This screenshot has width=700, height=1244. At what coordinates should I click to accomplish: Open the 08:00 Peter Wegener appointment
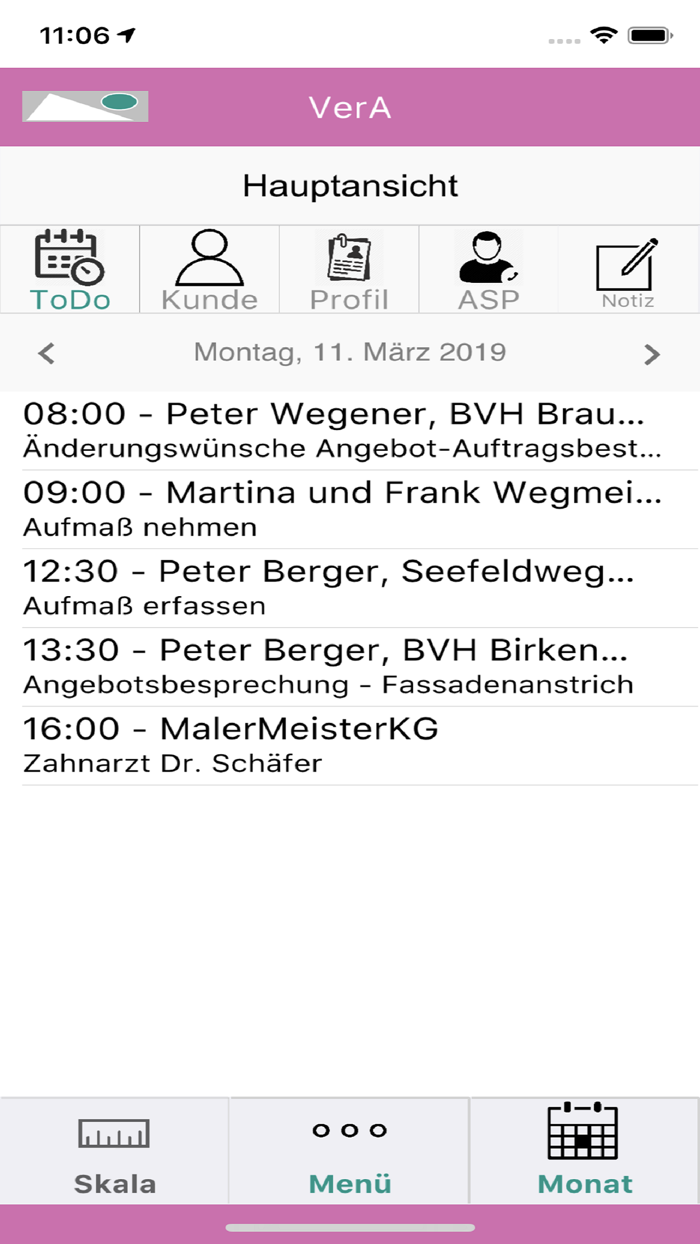click(x=350, y=431)
